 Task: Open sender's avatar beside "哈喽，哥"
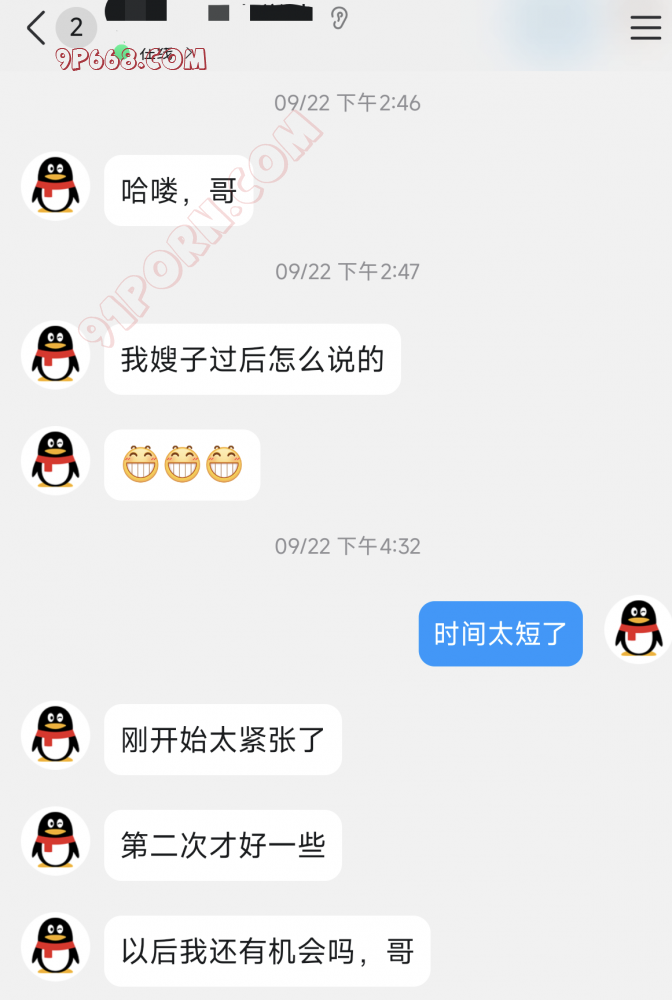pyautogui.click(x=56, y=186)
